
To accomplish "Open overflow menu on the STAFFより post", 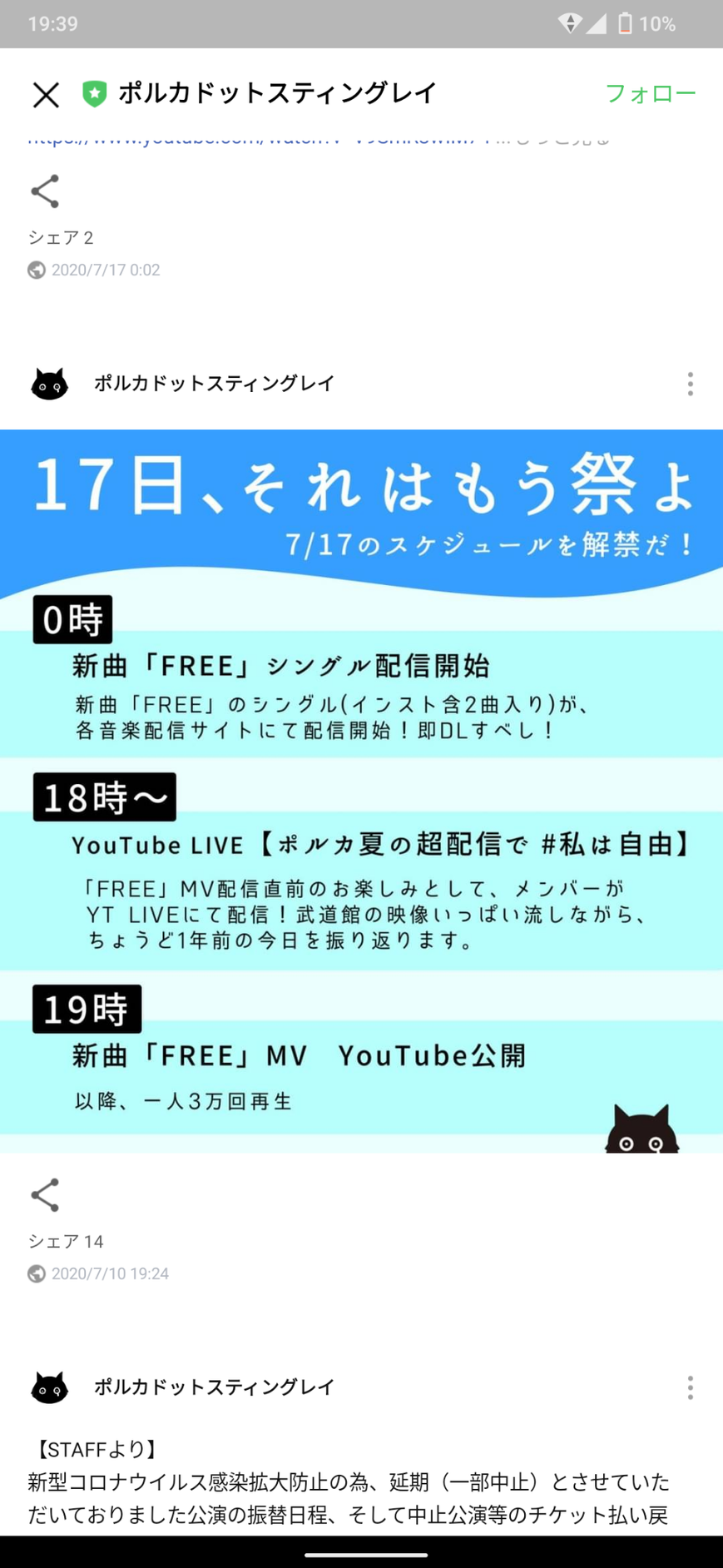I will [x=690, y=1387].
